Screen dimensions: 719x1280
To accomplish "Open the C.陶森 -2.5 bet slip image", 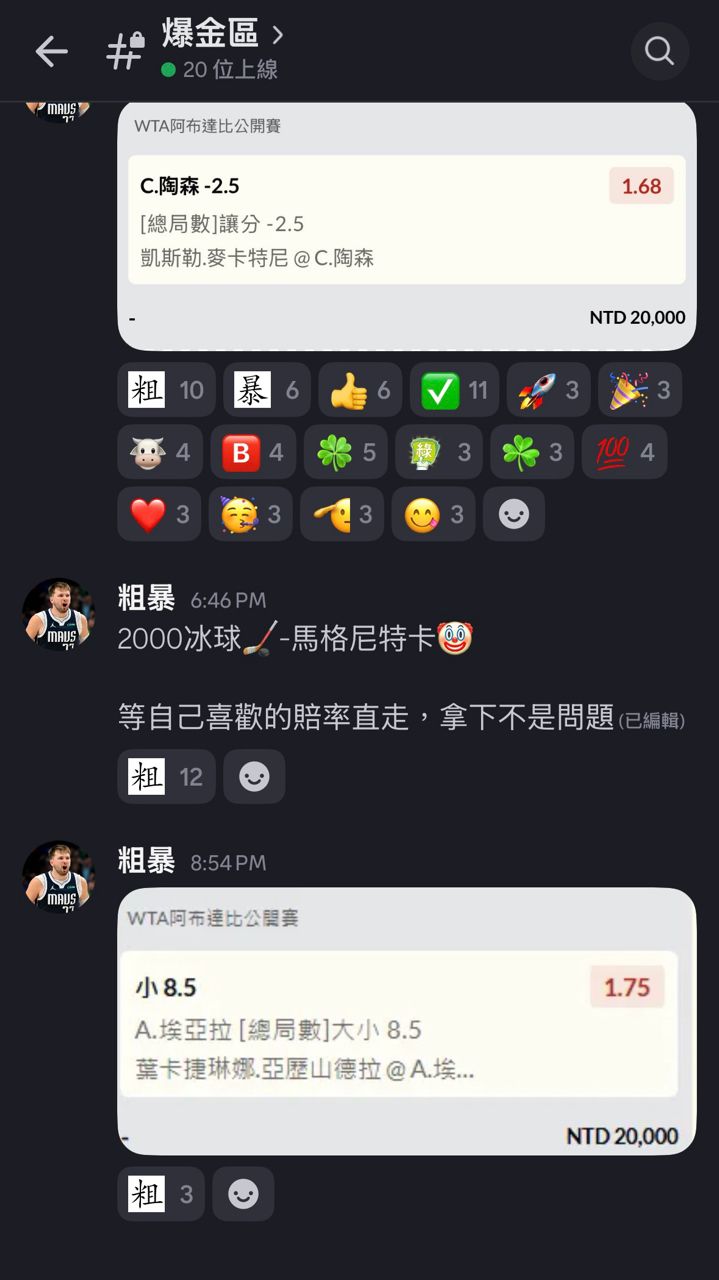I will point(407,226).
